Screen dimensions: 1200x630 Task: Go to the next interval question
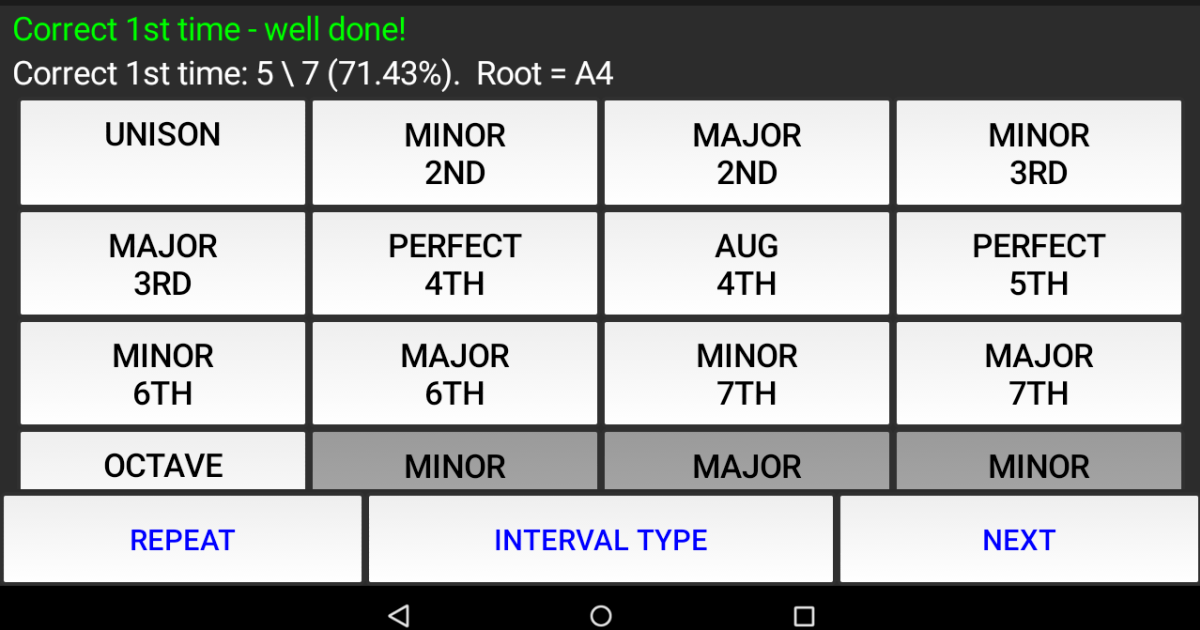tap(1018, 540)
